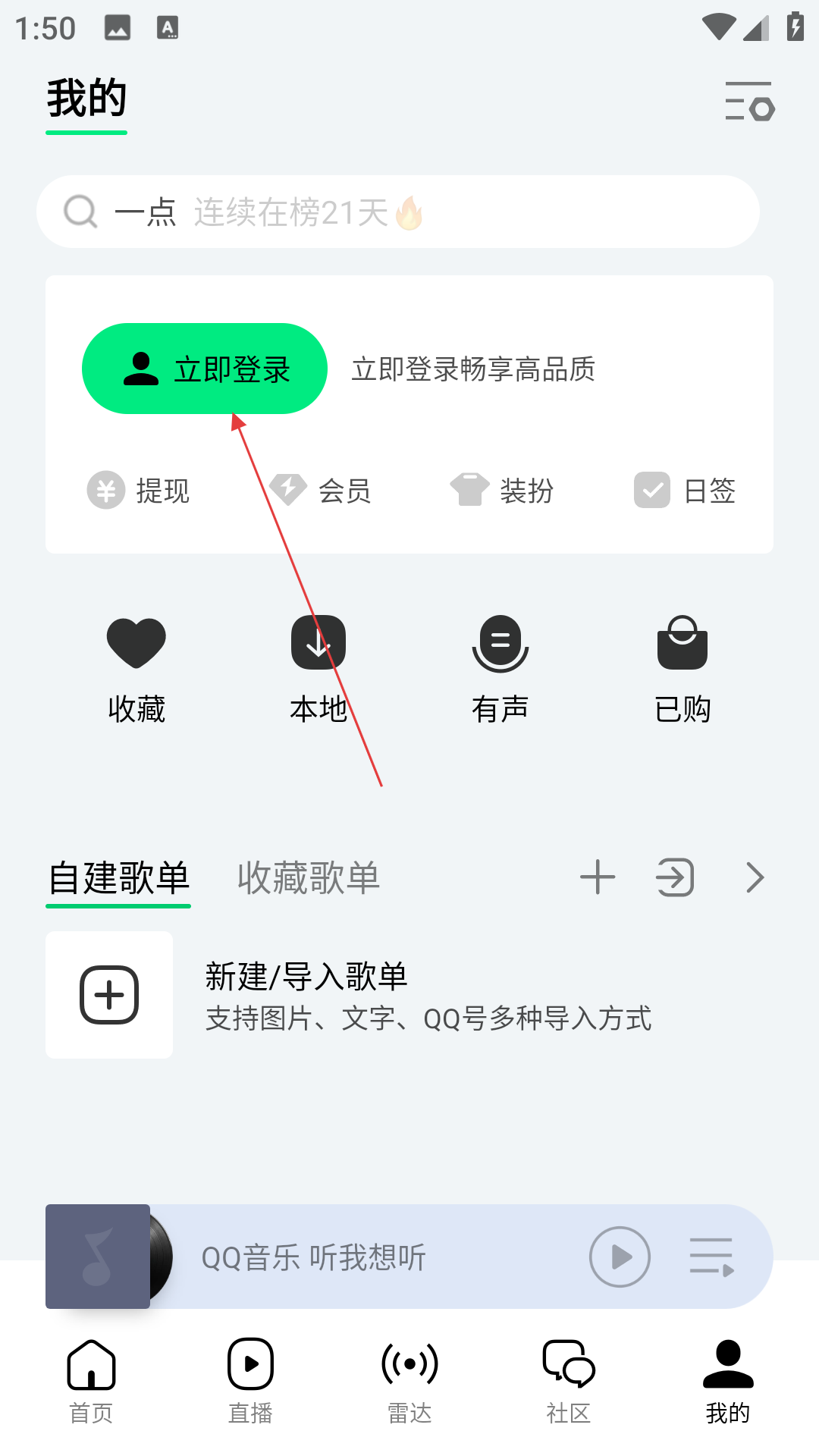Screen dimensions: 819x1456
Task: Open 提现 withdrawal
Action: 138,491
